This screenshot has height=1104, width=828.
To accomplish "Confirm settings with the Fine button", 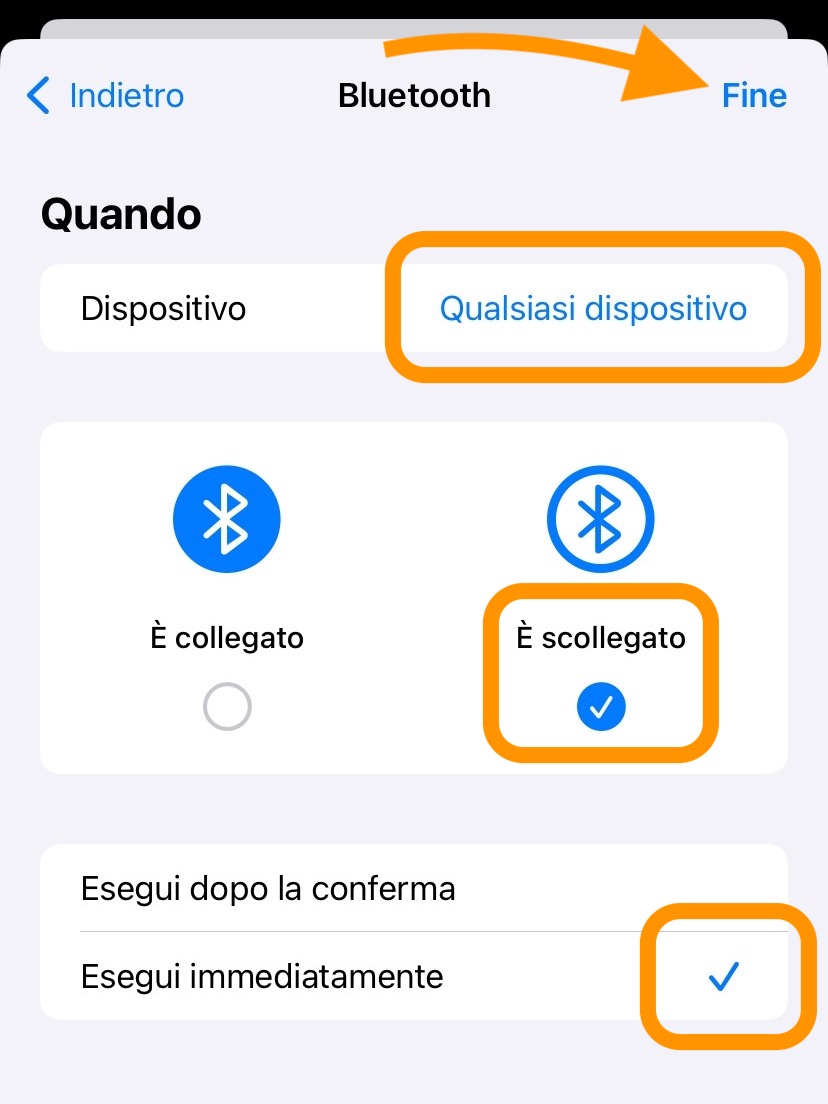I will click(x=755, y=95).
